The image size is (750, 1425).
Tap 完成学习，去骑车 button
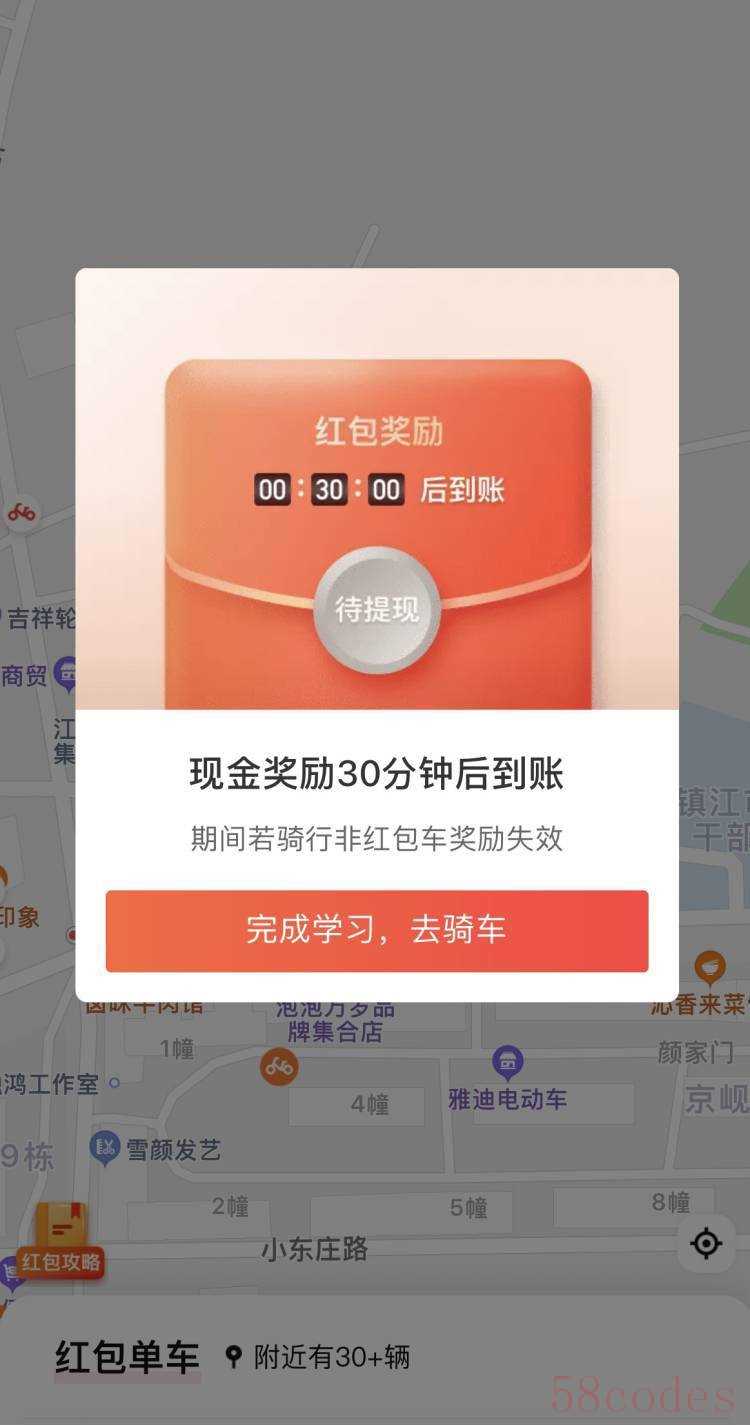coord(376,930)
